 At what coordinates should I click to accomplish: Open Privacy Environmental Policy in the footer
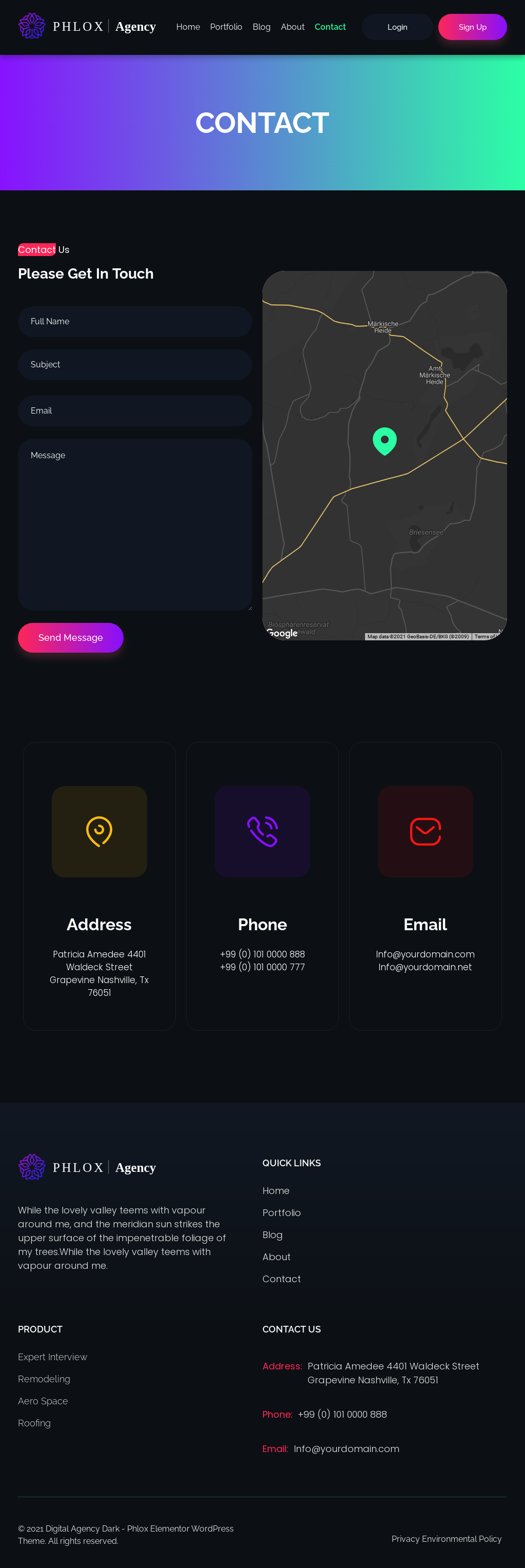pos(446,1538)
